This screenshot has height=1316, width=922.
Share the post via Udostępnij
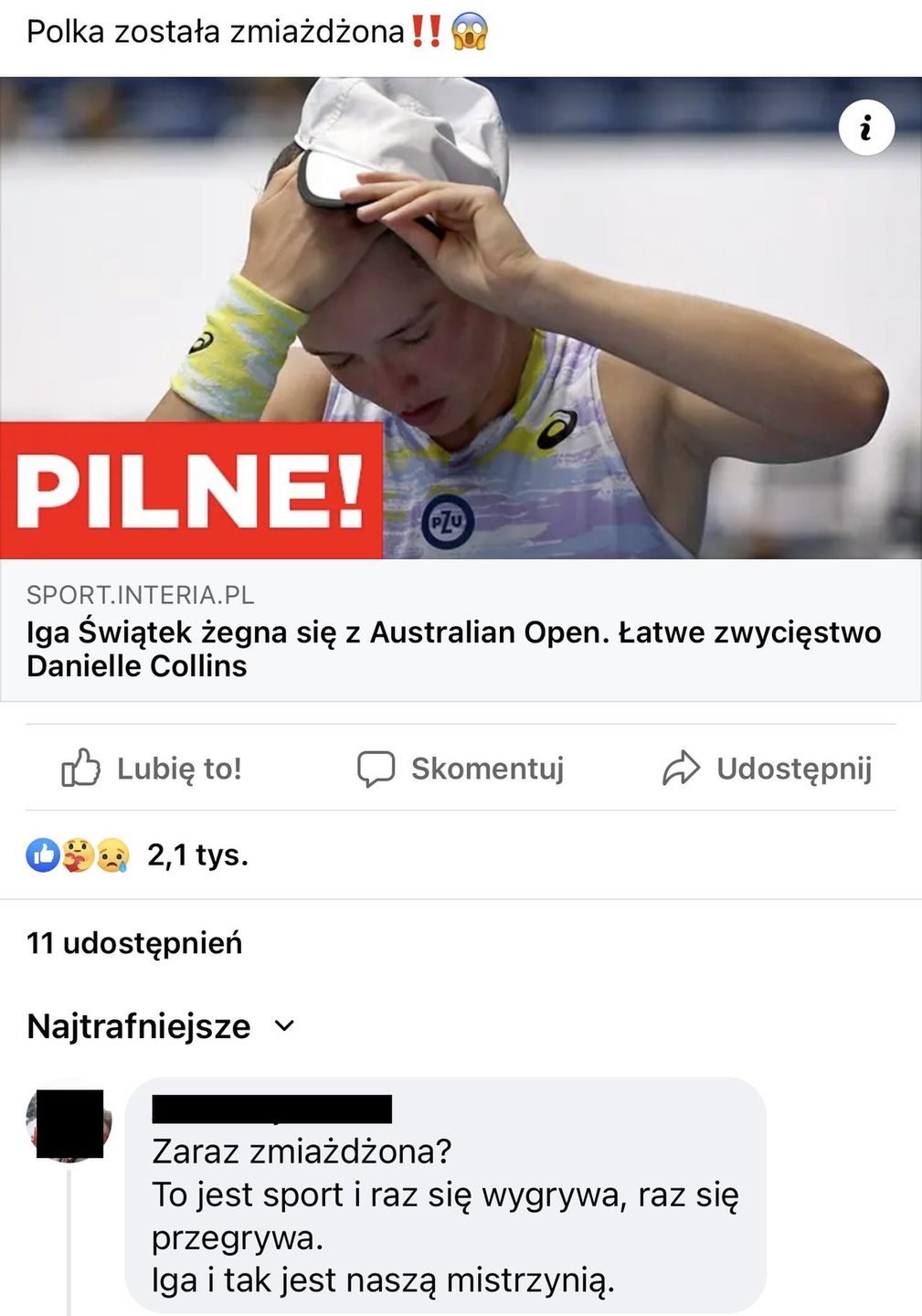tap(768, 769)
